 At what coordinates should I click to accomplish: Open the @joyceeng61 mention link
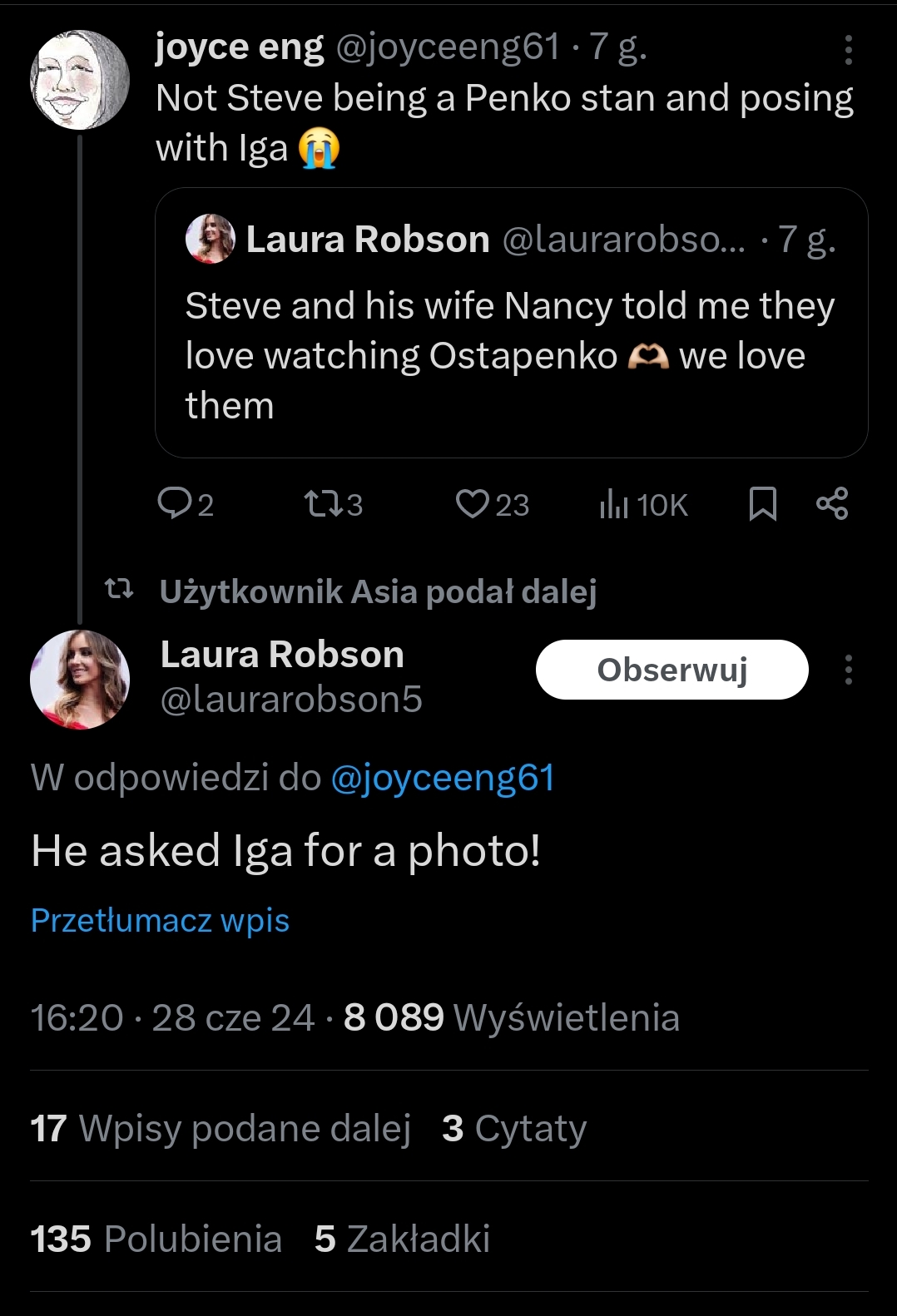(x=443, y=778)
